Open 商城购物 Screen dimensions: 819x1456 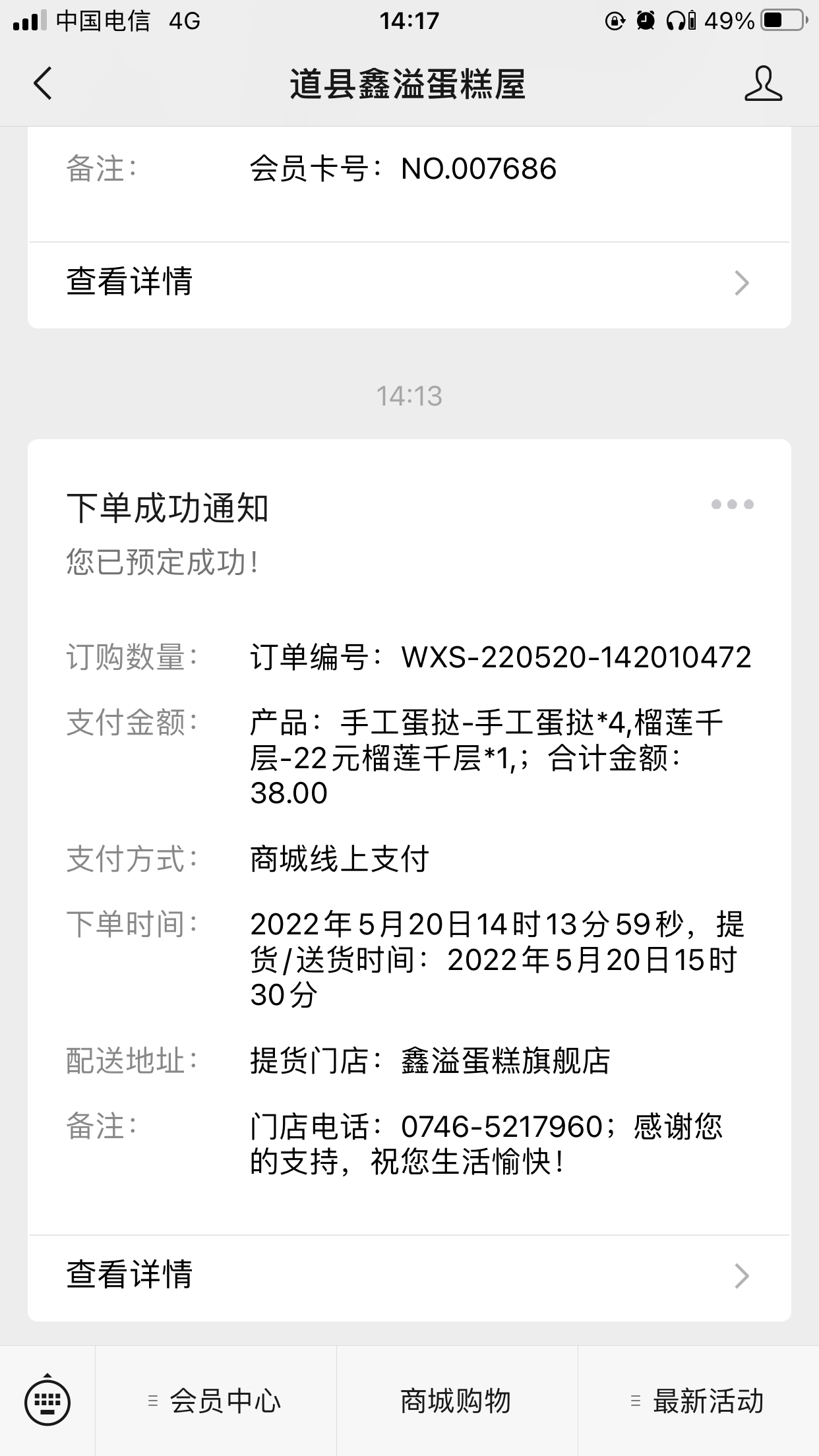coord(457,1401)
